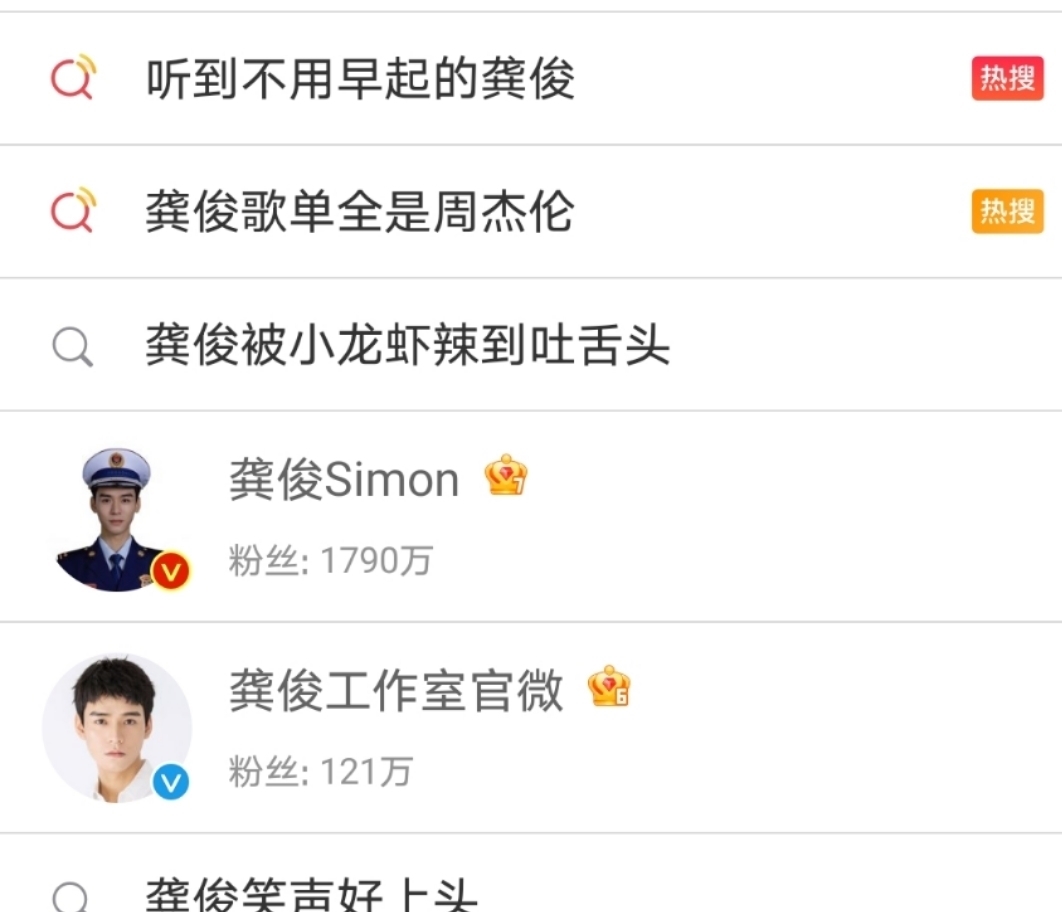Viewport: 1062px width, 912px height.
Task: Choose suggestion 龚俊笑声好上头
Action: pyautogui.click(x=312, y=893)
